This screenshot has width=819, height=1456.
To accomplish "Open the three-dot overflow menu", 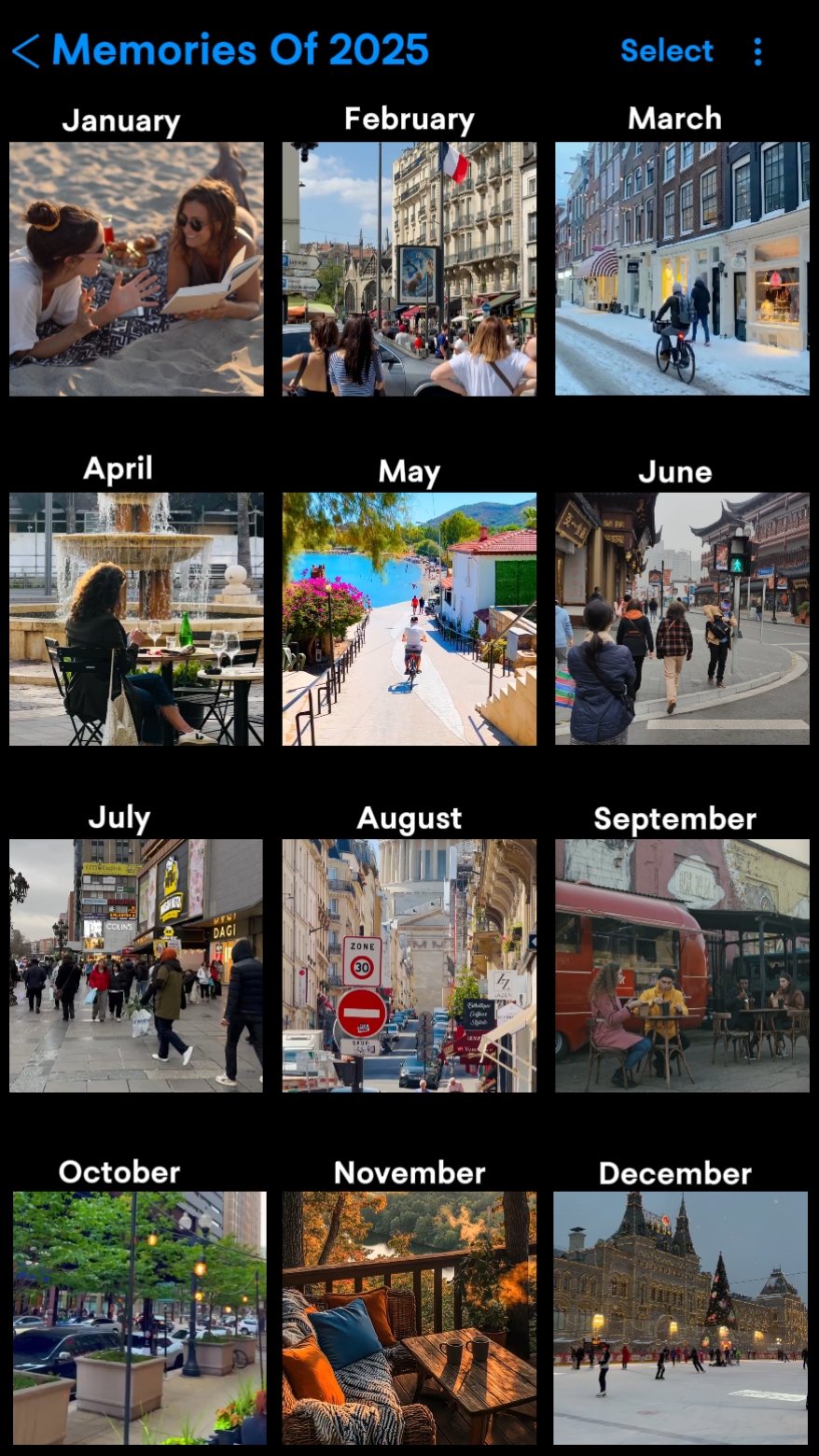I will [757, 51].
